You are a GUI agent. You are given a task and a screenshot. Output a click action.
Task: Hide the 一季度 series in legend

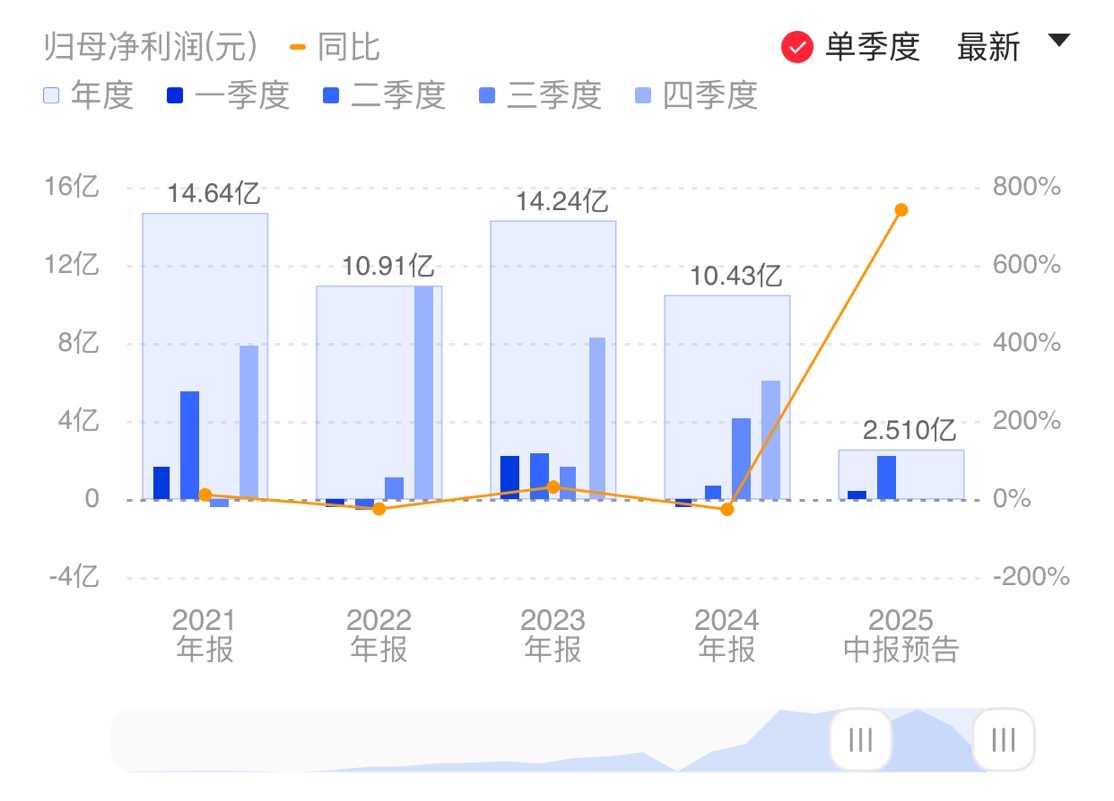coord(227,96)
